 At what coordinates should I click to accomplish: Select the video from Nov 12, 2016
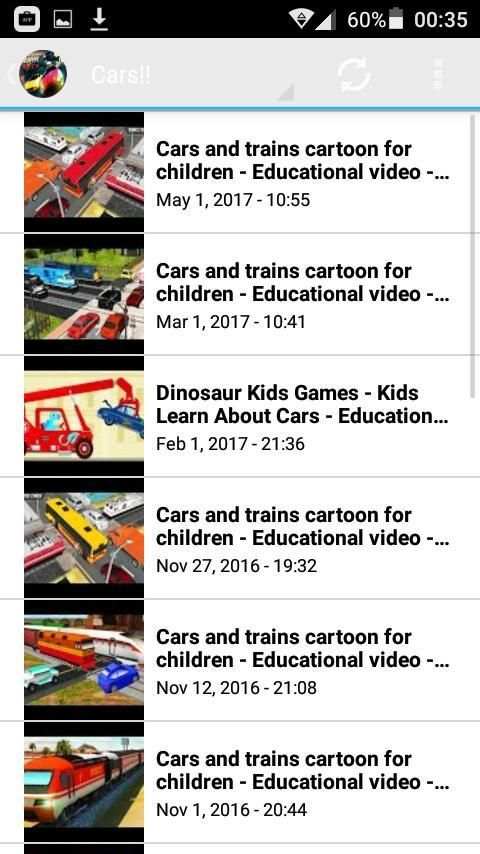pos(240,660)
